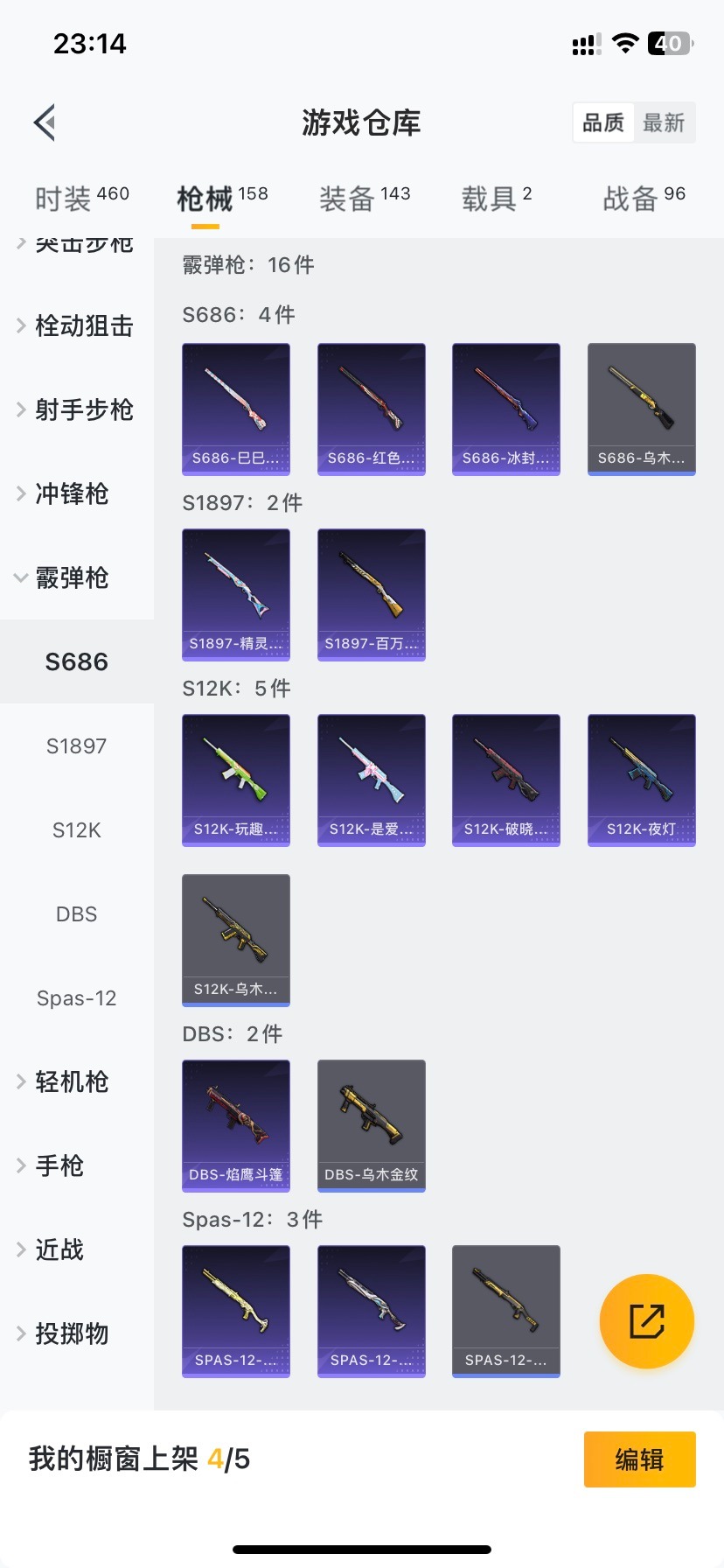
Task: Collapse the 霰弹枪 category
Action: (70, 577)
